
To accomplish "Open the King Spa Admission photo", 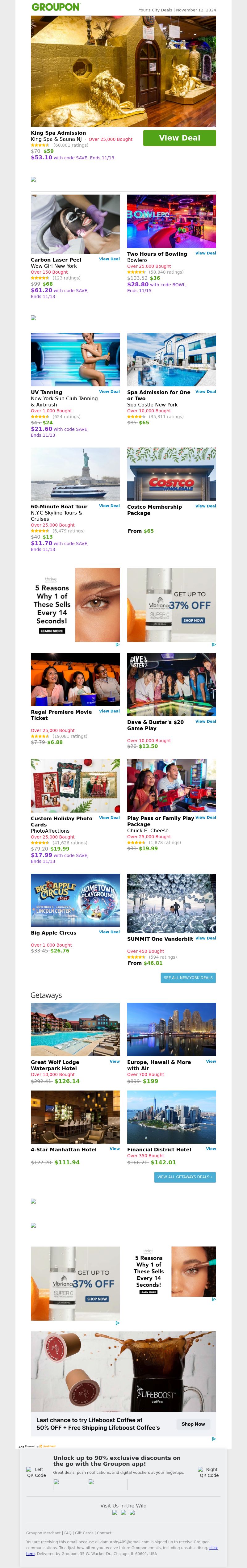I will click(124, 71).
